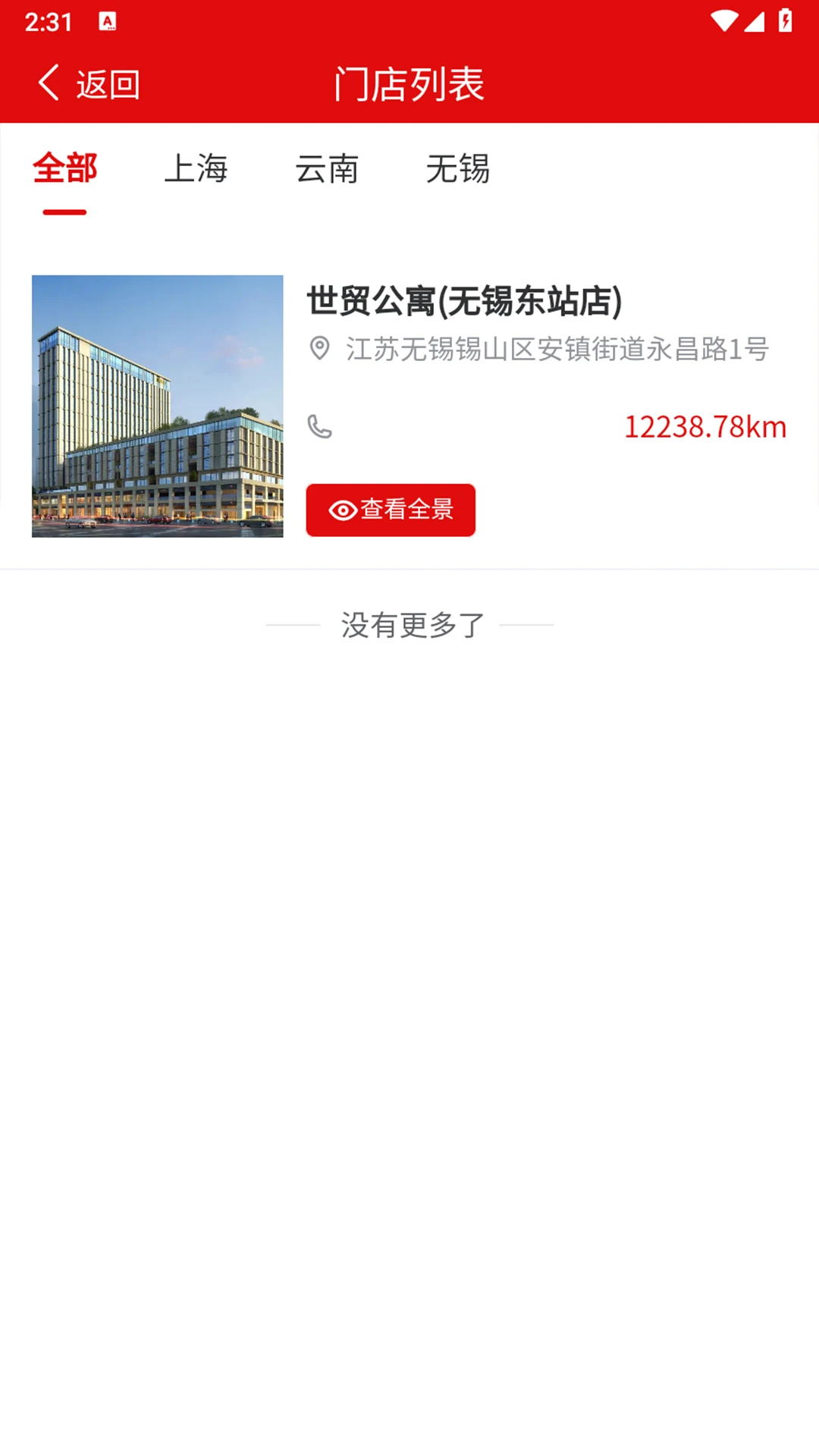
Task: Tap the 查看全景 panorama button
Action: (x=391, y=510)
